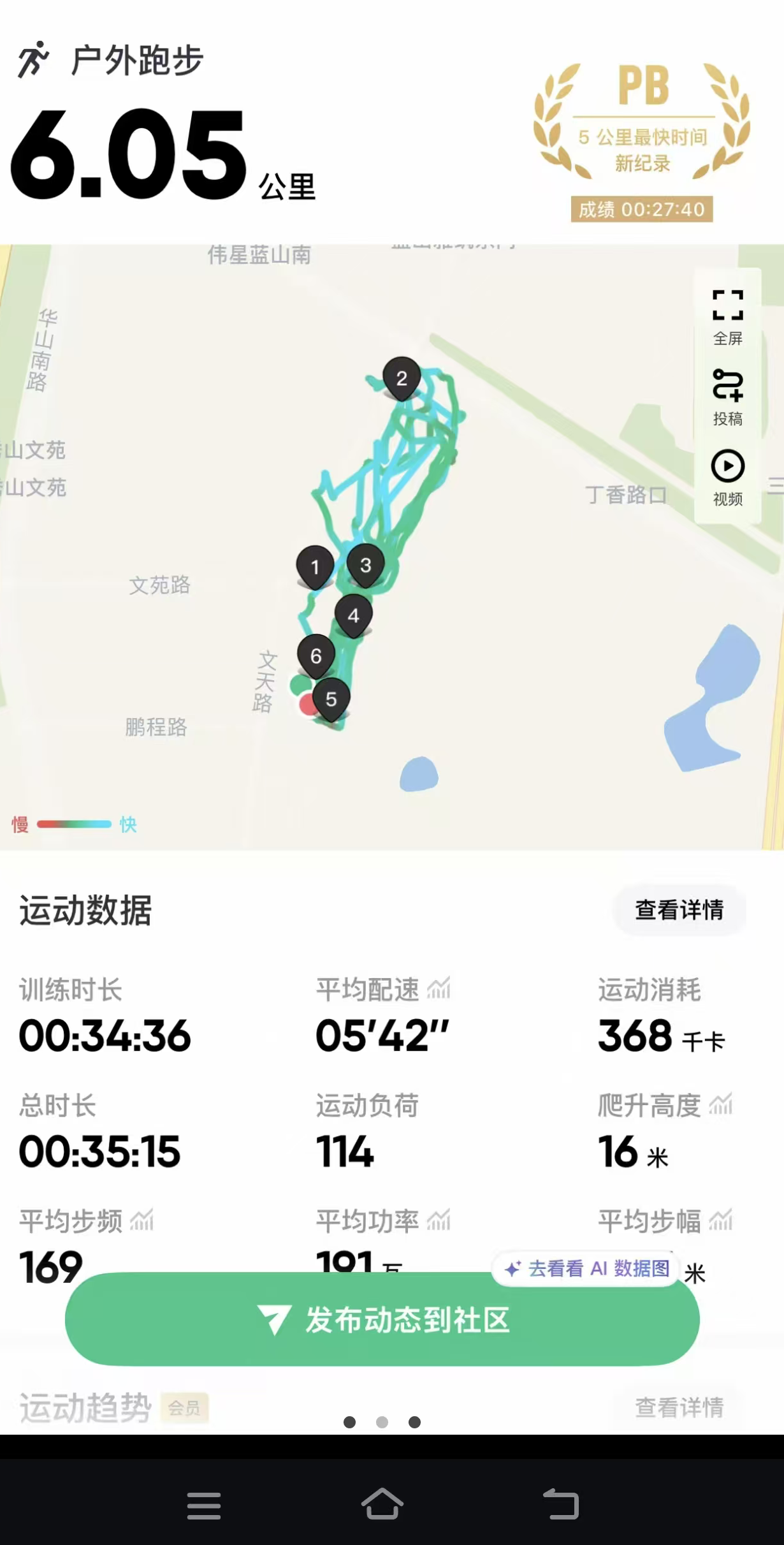Go back with the system back button

coord(561,1504)
